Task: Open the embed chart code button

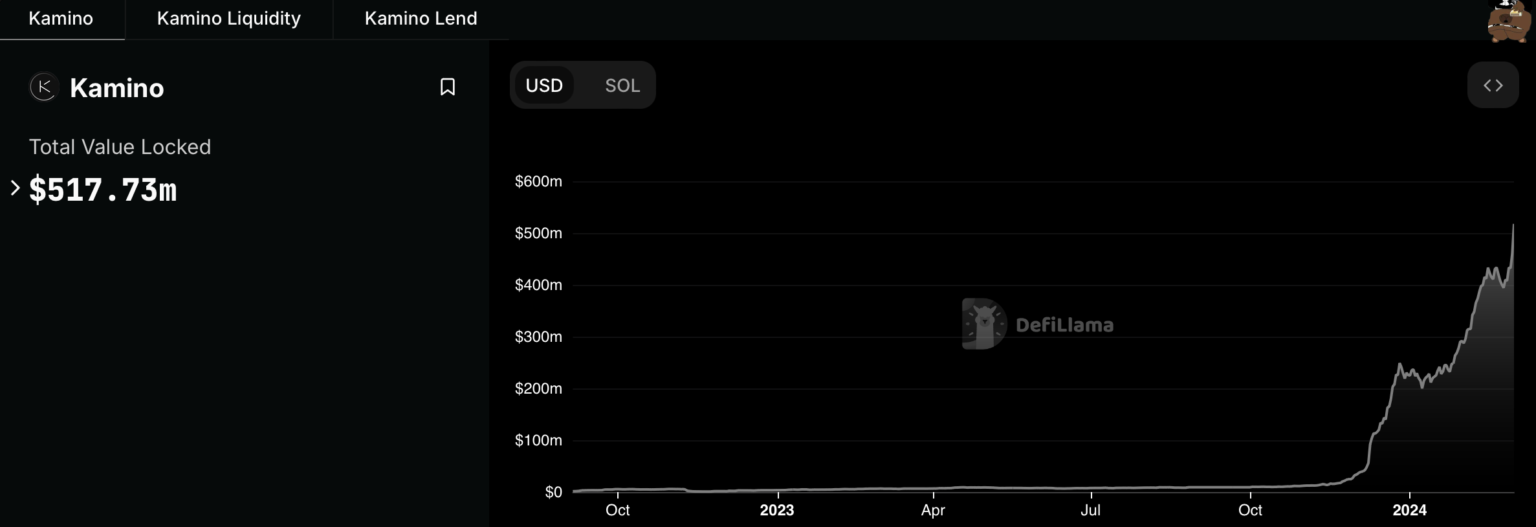Action: 1492,85
